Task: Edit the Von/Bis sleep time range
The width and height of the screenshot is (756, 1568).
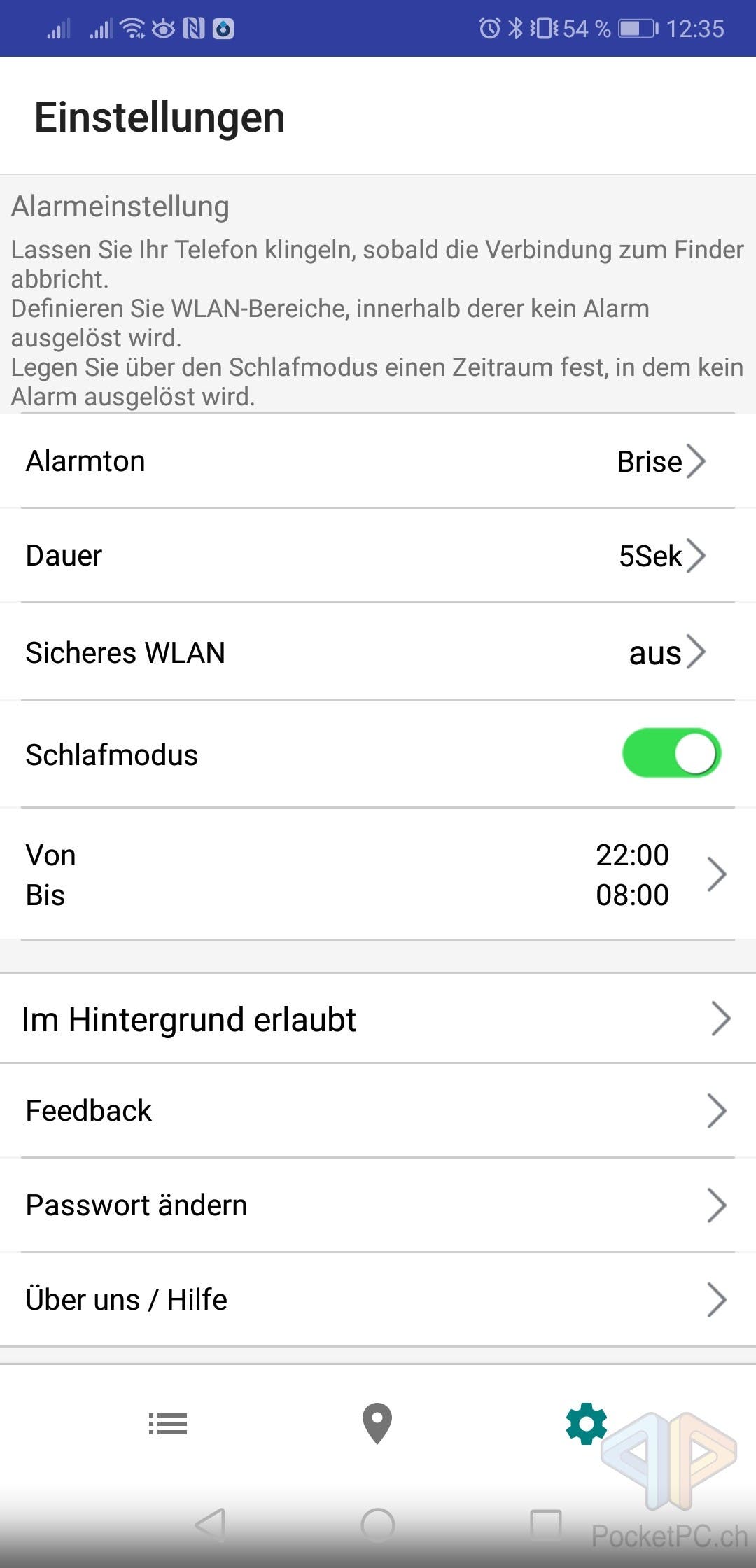Action: [x=378, y=874]
